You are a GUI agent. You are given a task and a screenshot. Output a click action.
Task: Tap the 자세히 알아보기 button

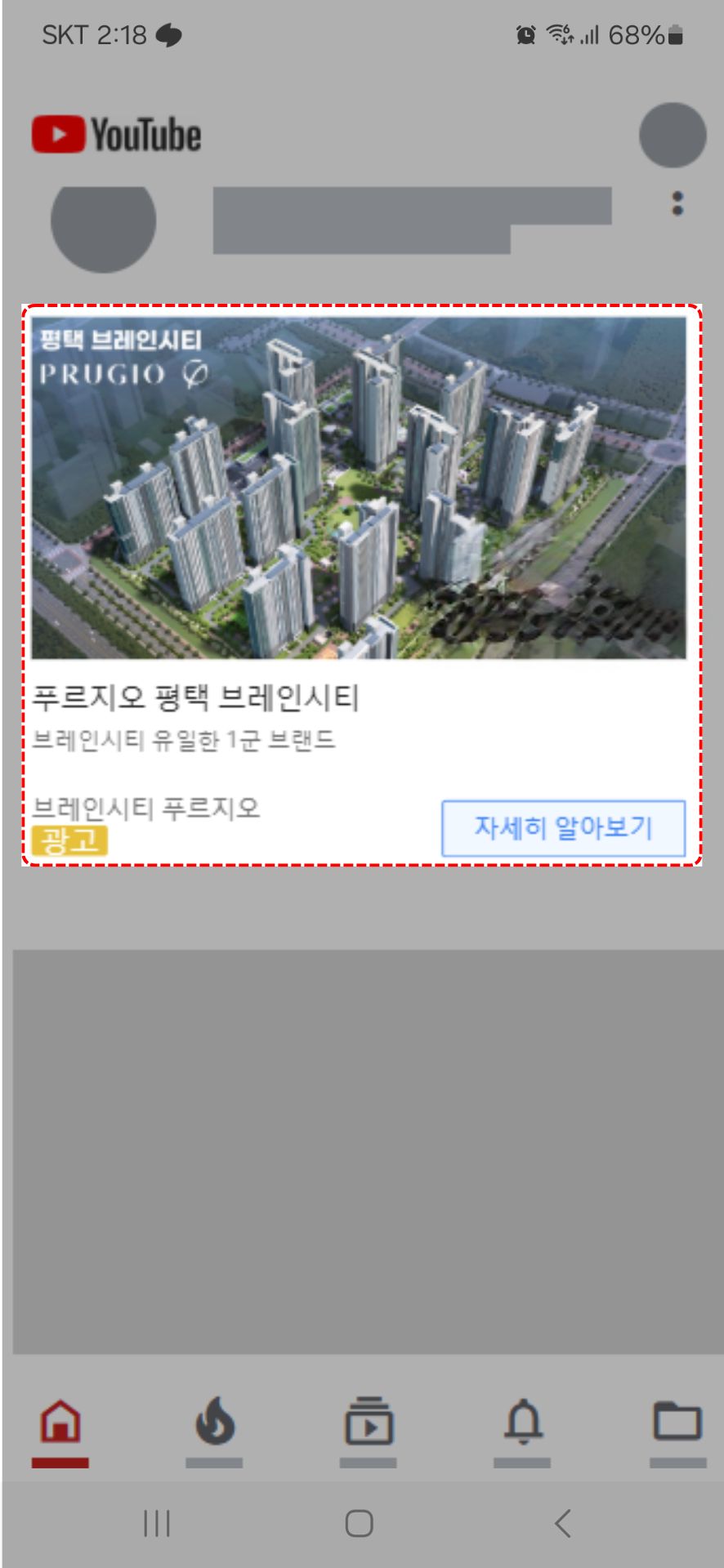[x=563, y=828]
